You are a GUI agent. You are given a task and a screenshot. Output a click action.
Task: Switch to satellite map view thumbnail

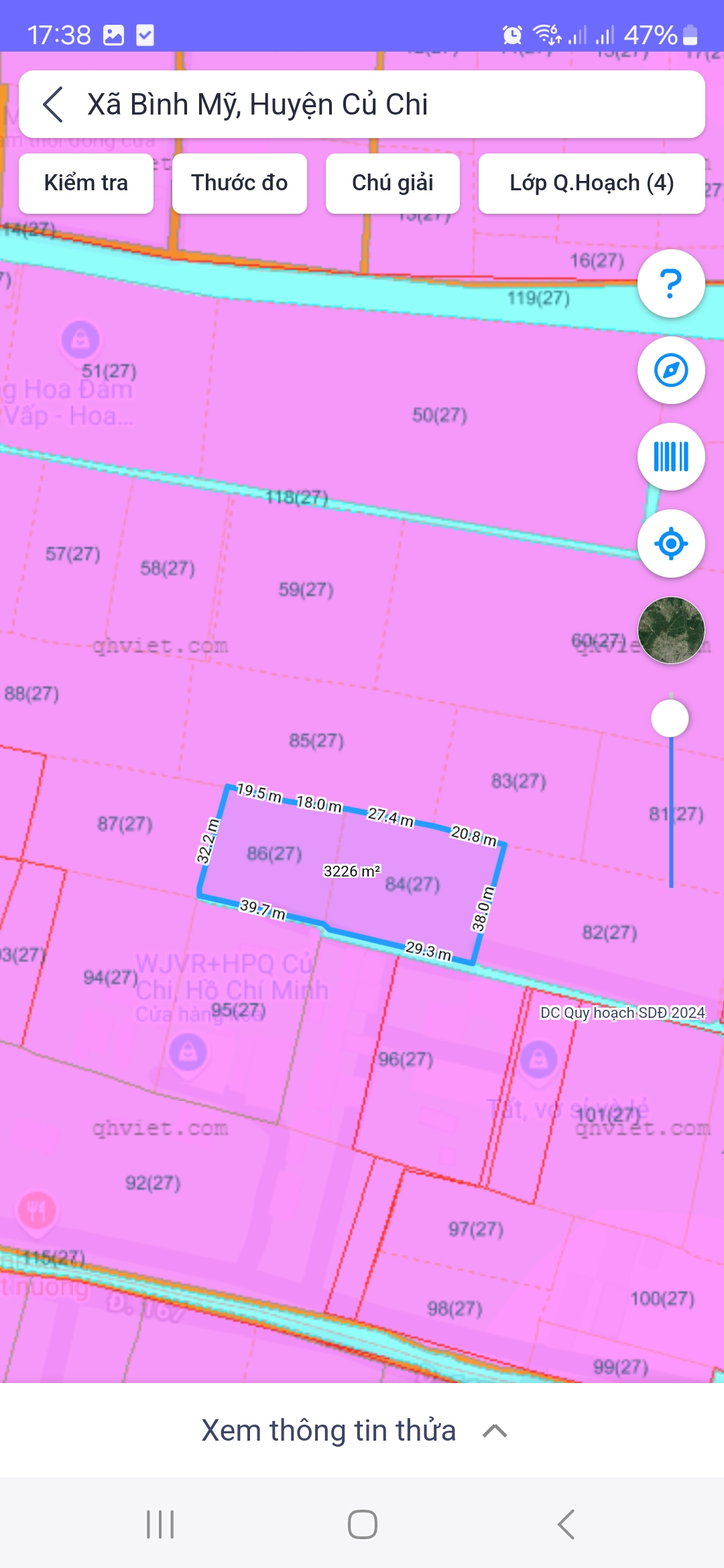[670, 630]
